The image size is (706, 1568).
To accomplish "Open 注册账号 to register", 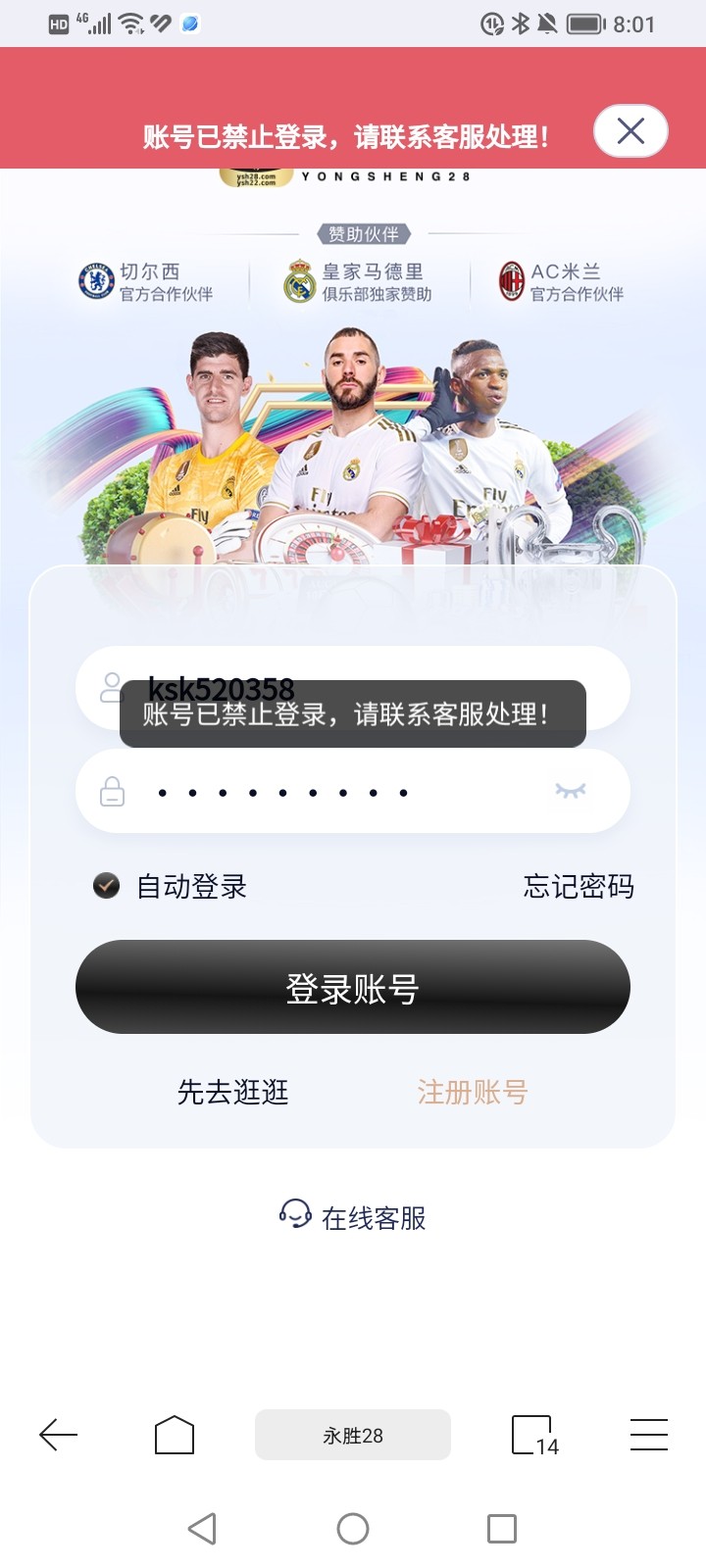I will [473, 1092].
